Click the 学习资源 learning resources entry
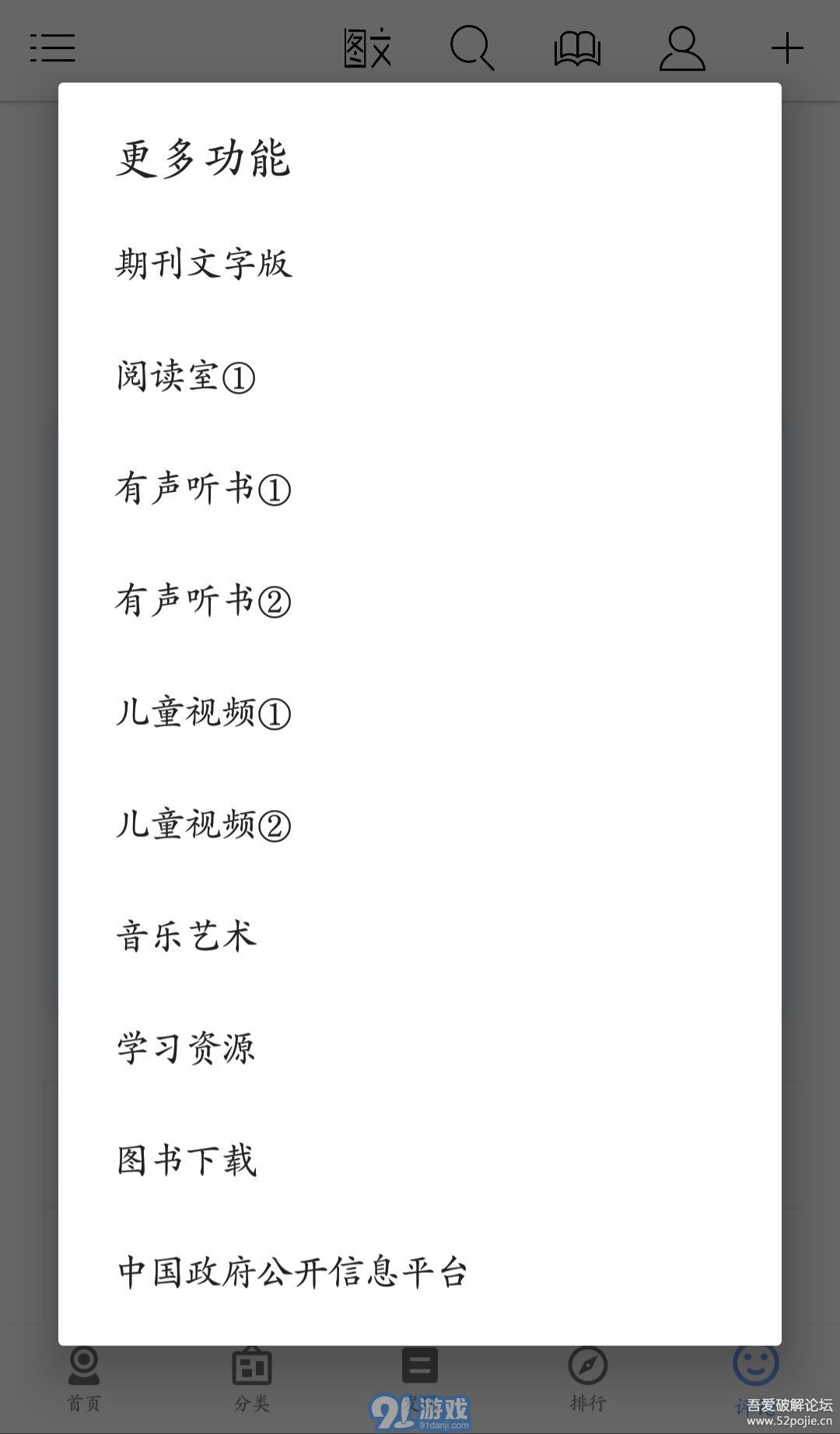Image resolution: width=840 pixels, height=1434 pixels. click(x=184, y=1049)
